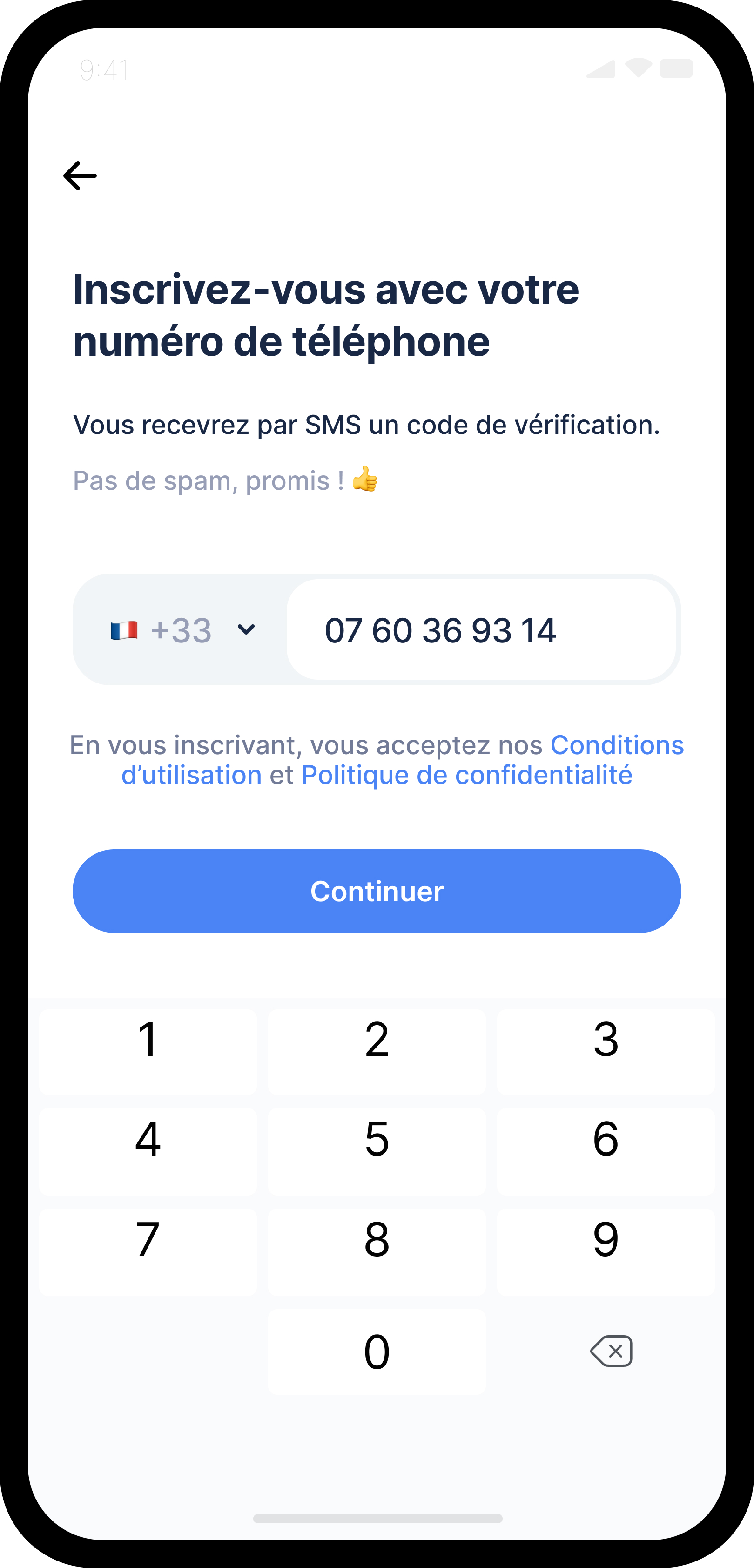Viewport: 754px width, 1568px height.
Task: Enter digit 4 on keypad
Action: (x=148, y=1151)
